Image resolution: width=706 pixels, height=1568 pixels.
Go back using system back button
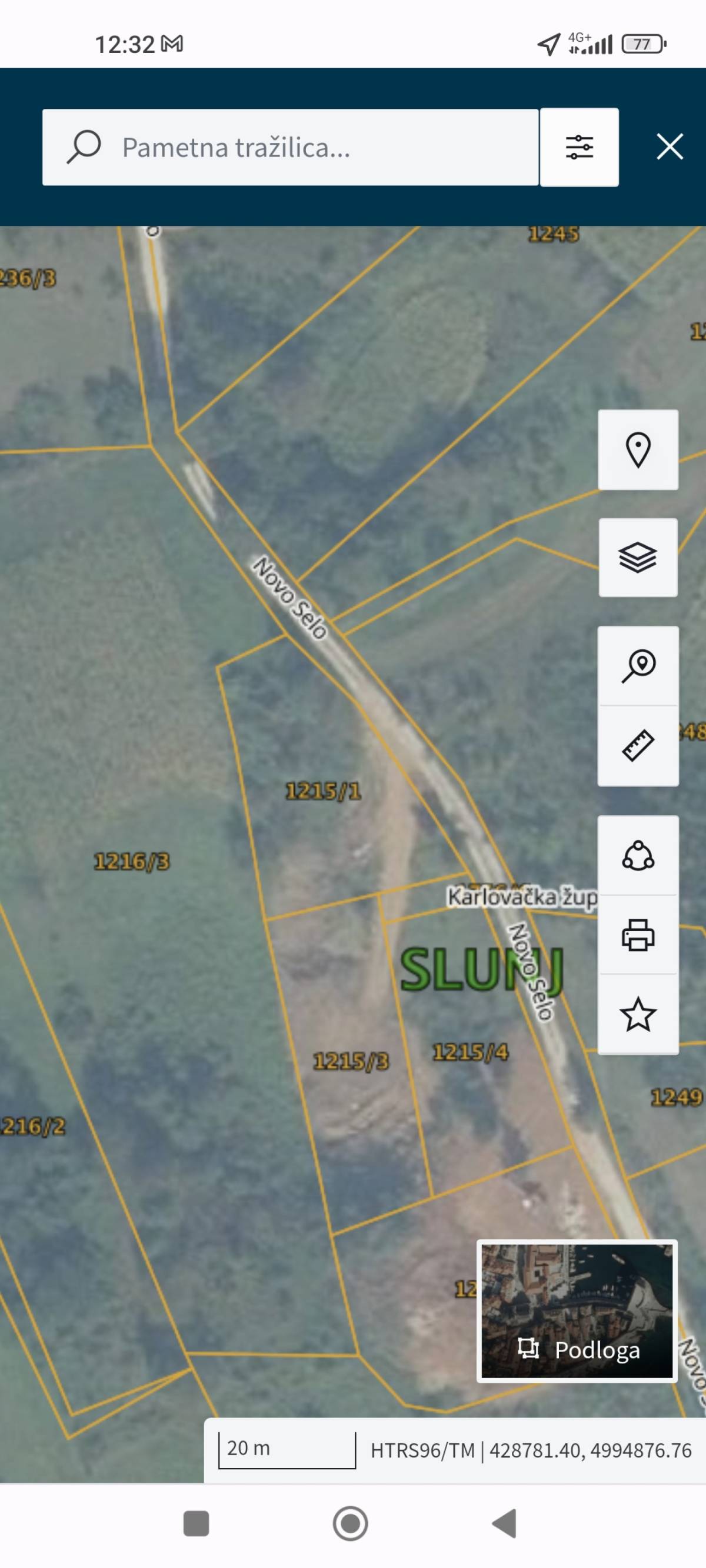tap(504, 1523)
